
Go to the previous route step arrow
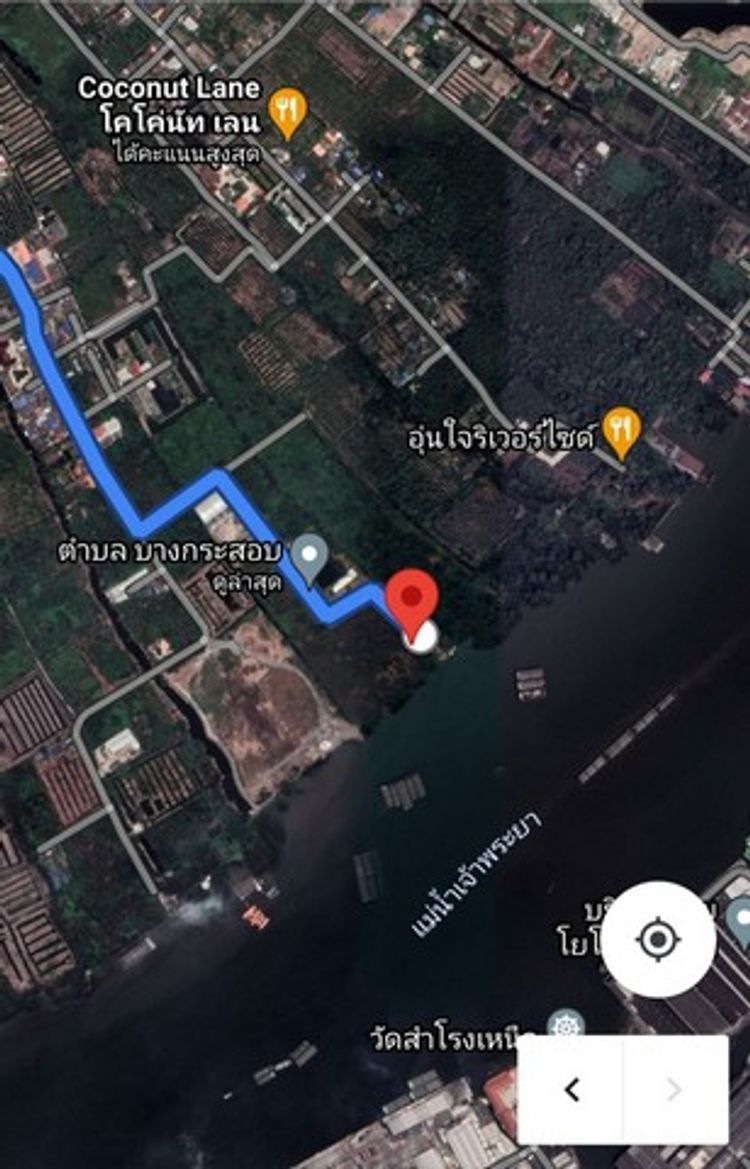pos(572,1089)
